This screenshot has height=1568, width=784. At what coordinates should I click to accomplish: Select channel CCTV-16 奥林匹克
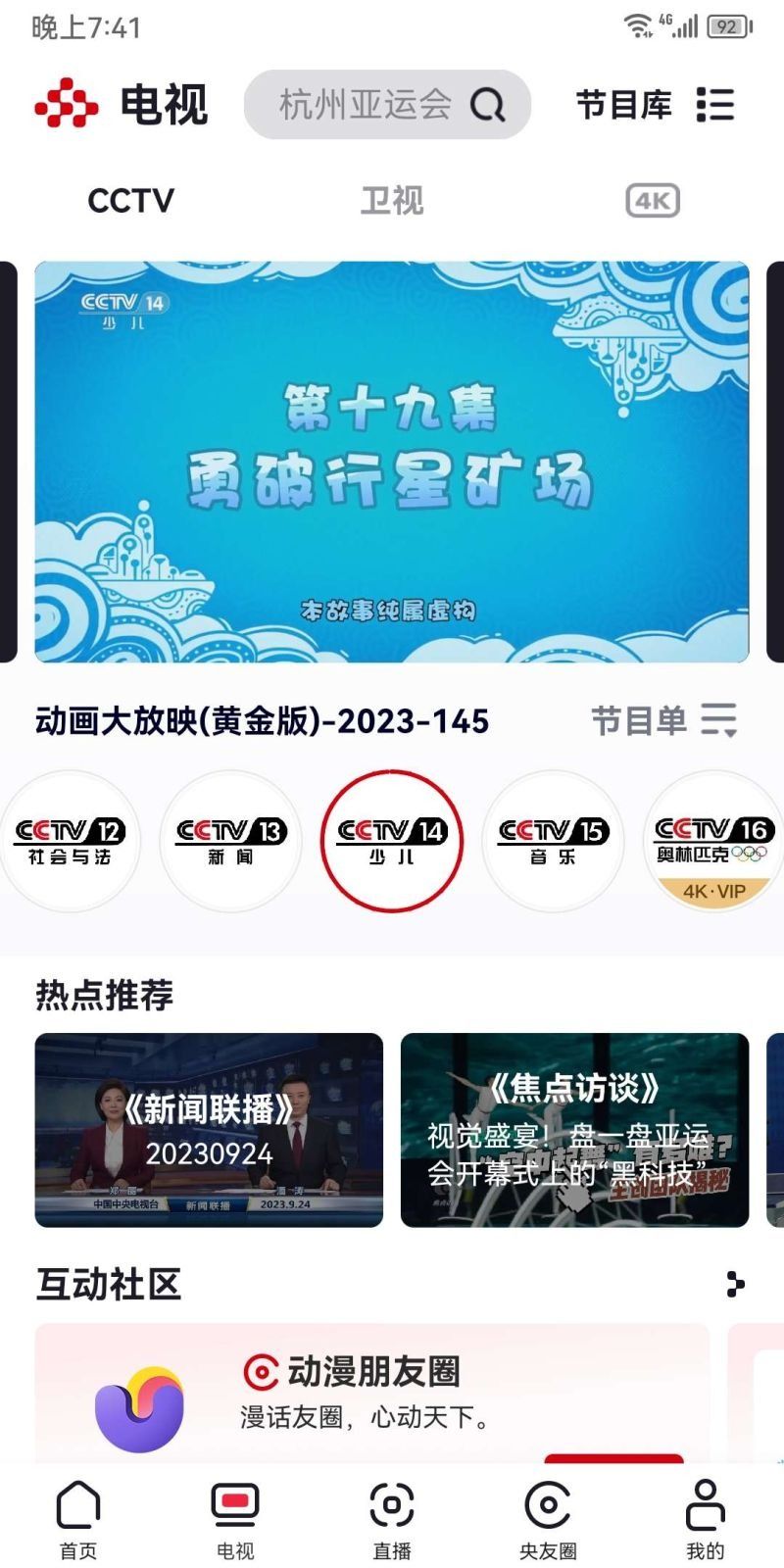tap(711, 841)
